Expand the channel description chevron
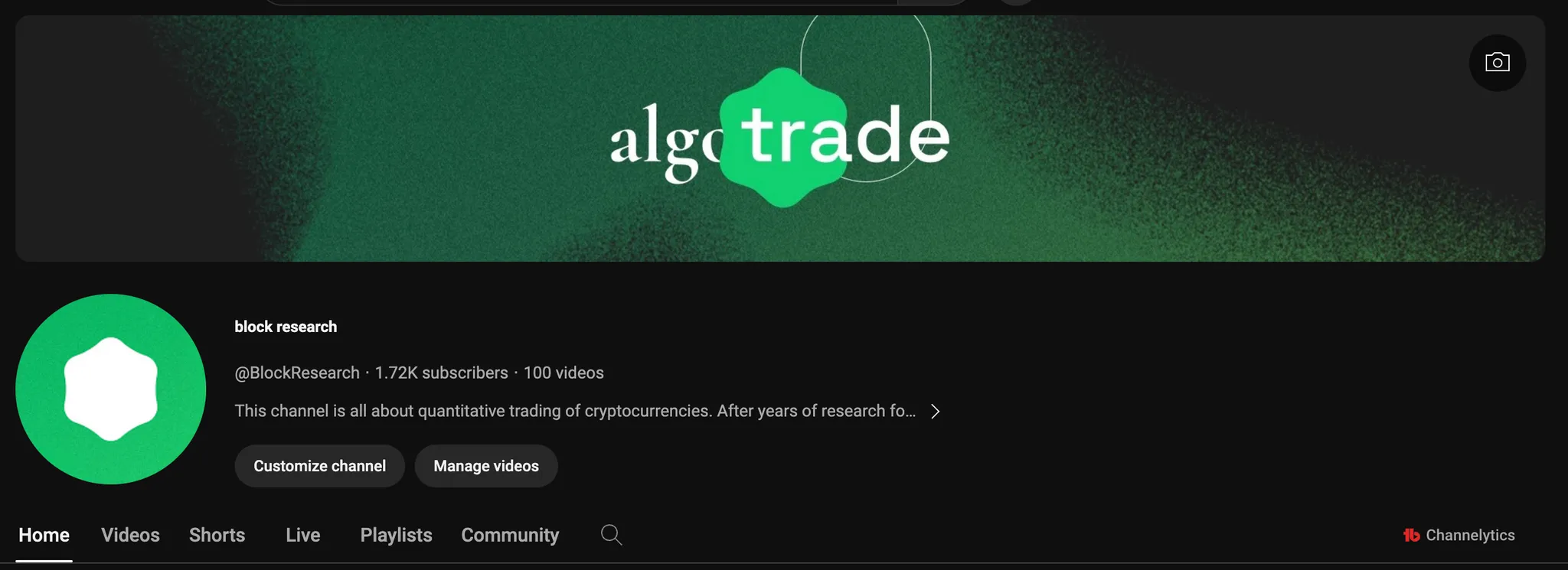Viewport: 1568px width, 570px height. (935, 412)
